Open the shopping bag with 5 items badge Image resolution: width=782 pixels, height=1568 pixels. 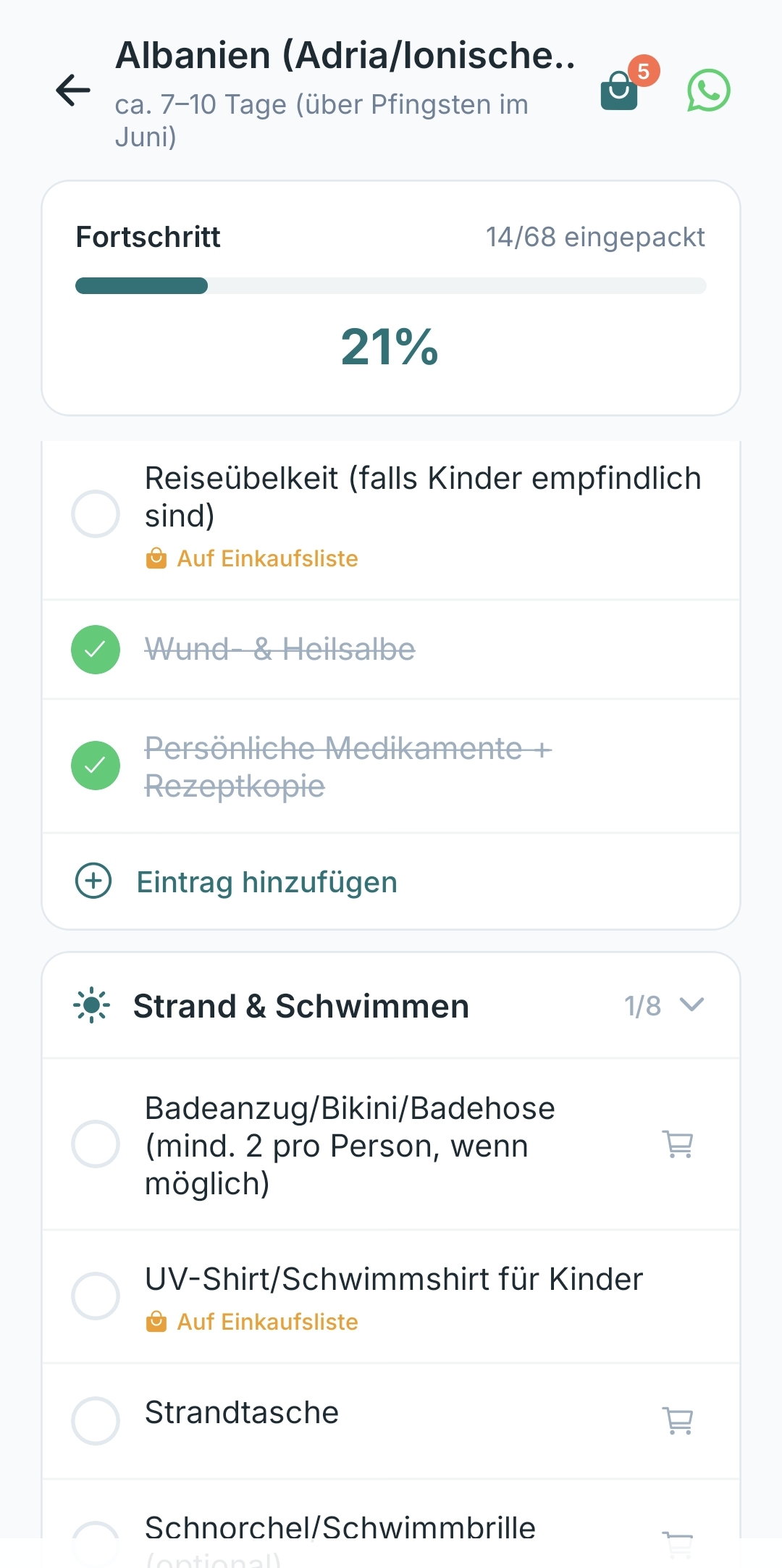tap(619, 91)
